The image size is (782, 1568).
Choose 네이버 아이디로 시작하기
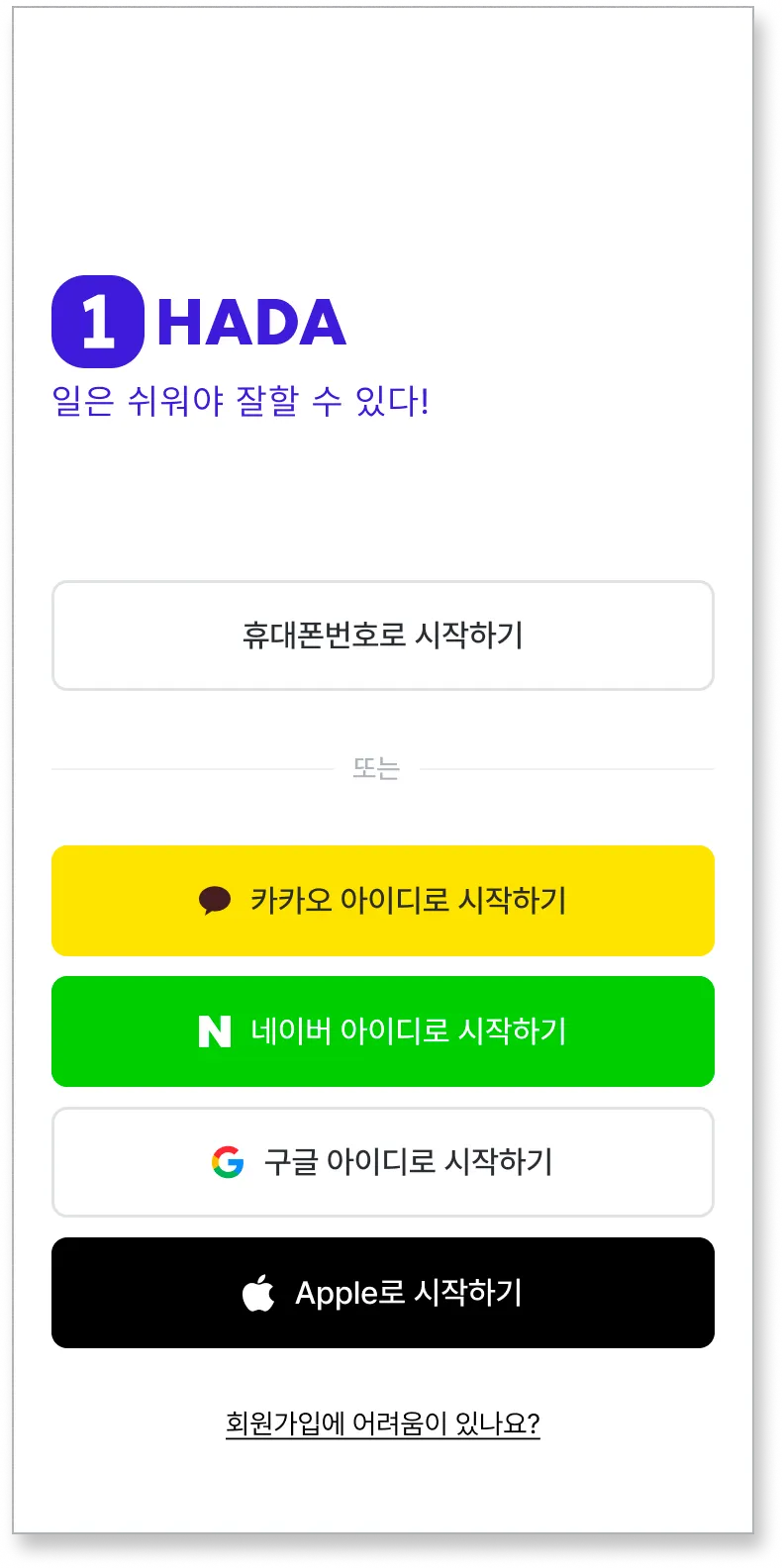click(382, 1031)
